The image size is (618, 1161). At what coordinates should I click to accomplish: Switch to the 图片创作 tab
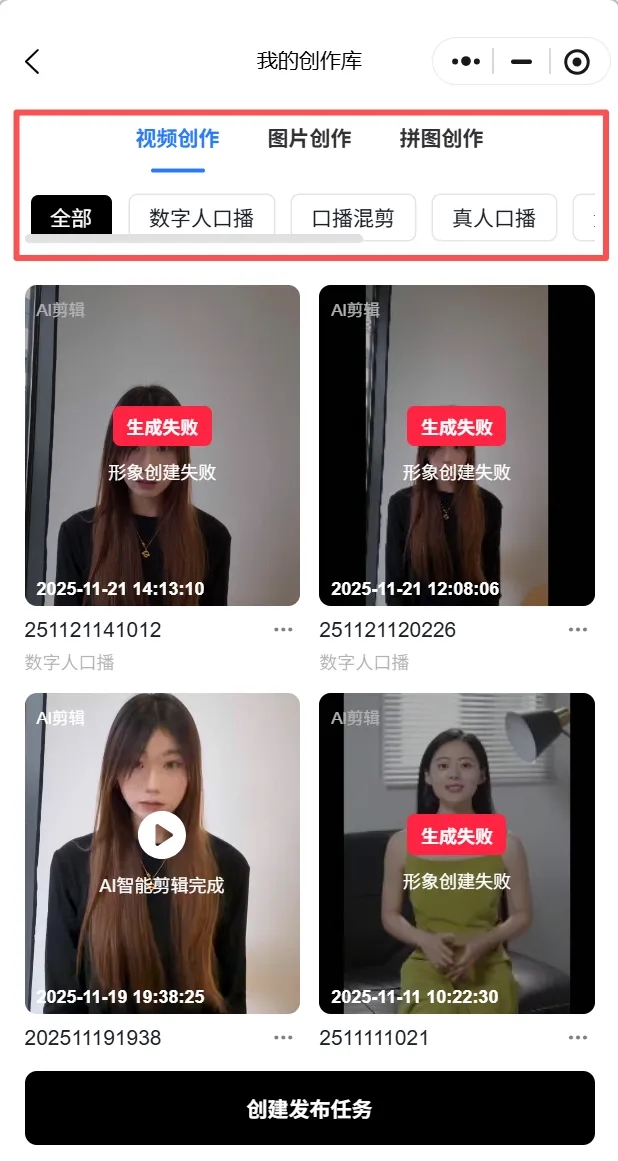click(x=310, y=139)
